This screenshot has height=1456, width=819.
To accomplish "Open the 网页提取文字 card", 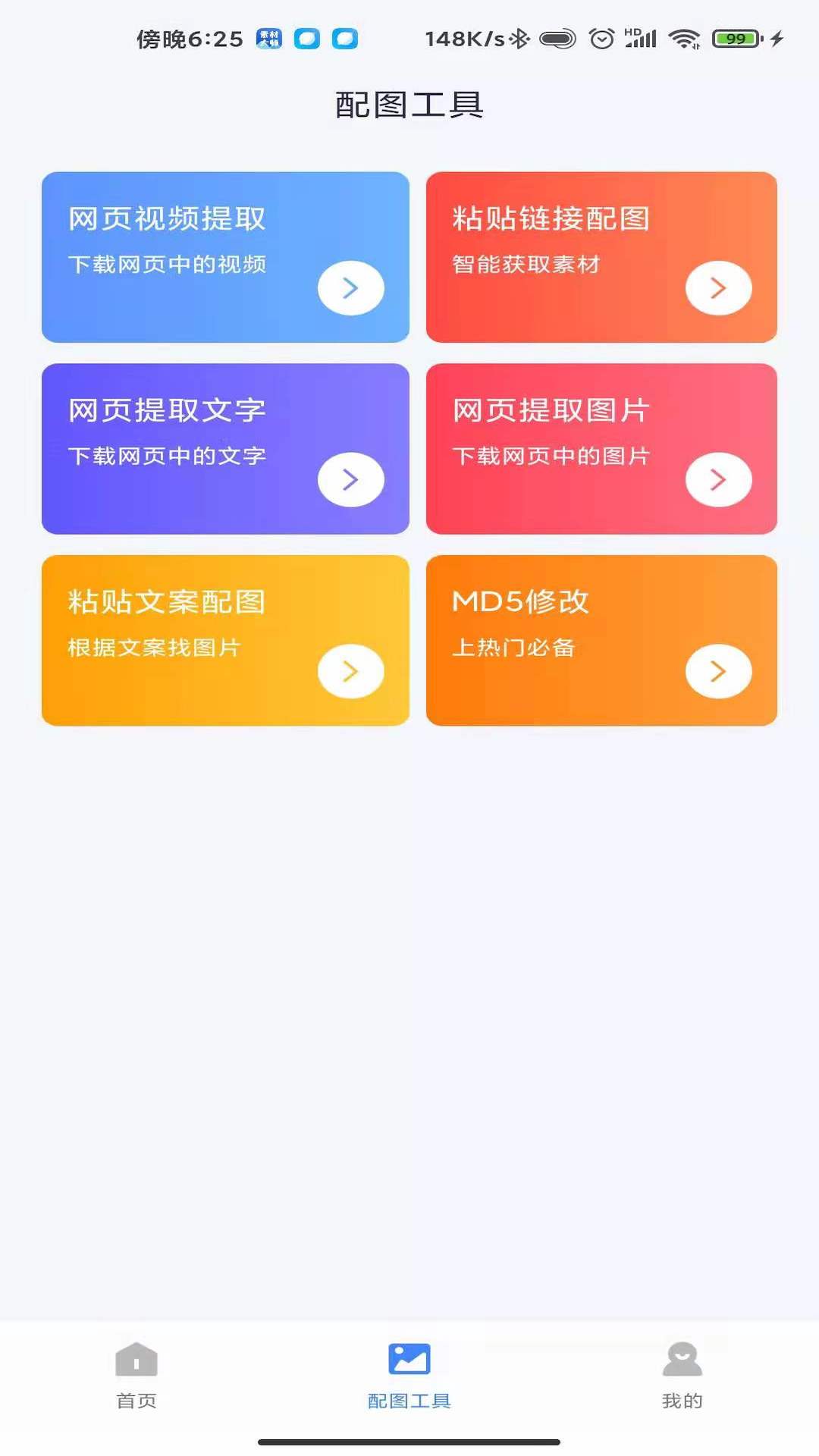I will pyautogui.click(x=225, y=449).
